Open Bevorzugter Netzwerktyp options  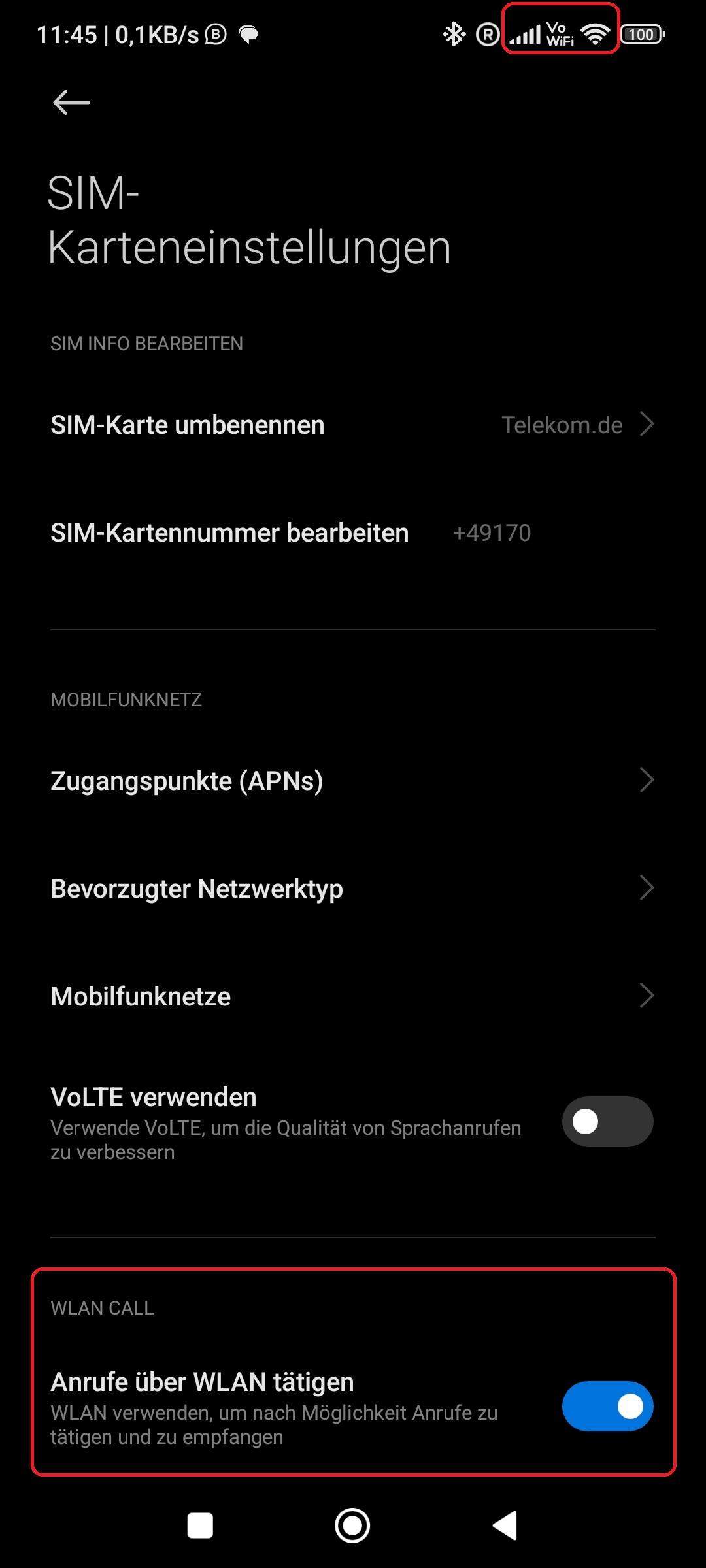click(353, 887)
